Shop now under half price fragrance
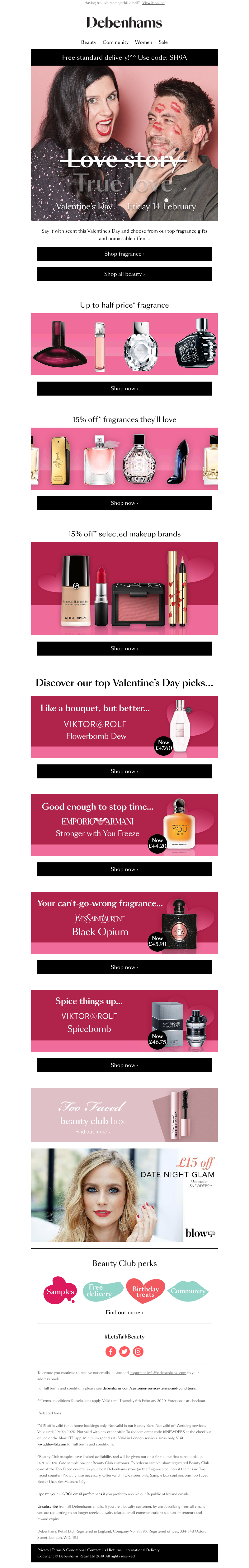 [124, 388]
